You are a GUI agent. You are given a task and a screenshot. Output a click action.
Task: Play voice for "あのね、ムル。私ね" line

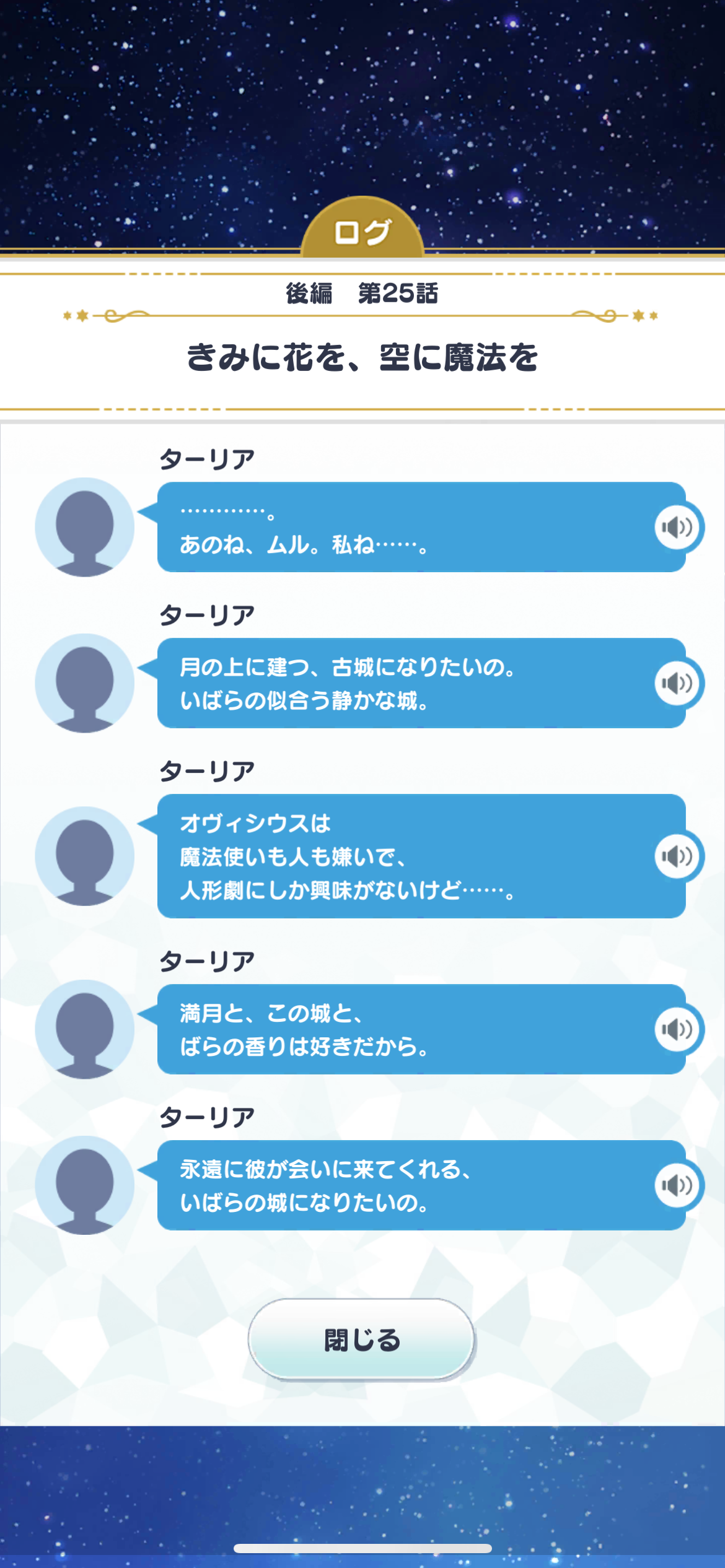[x=677, y=528]
